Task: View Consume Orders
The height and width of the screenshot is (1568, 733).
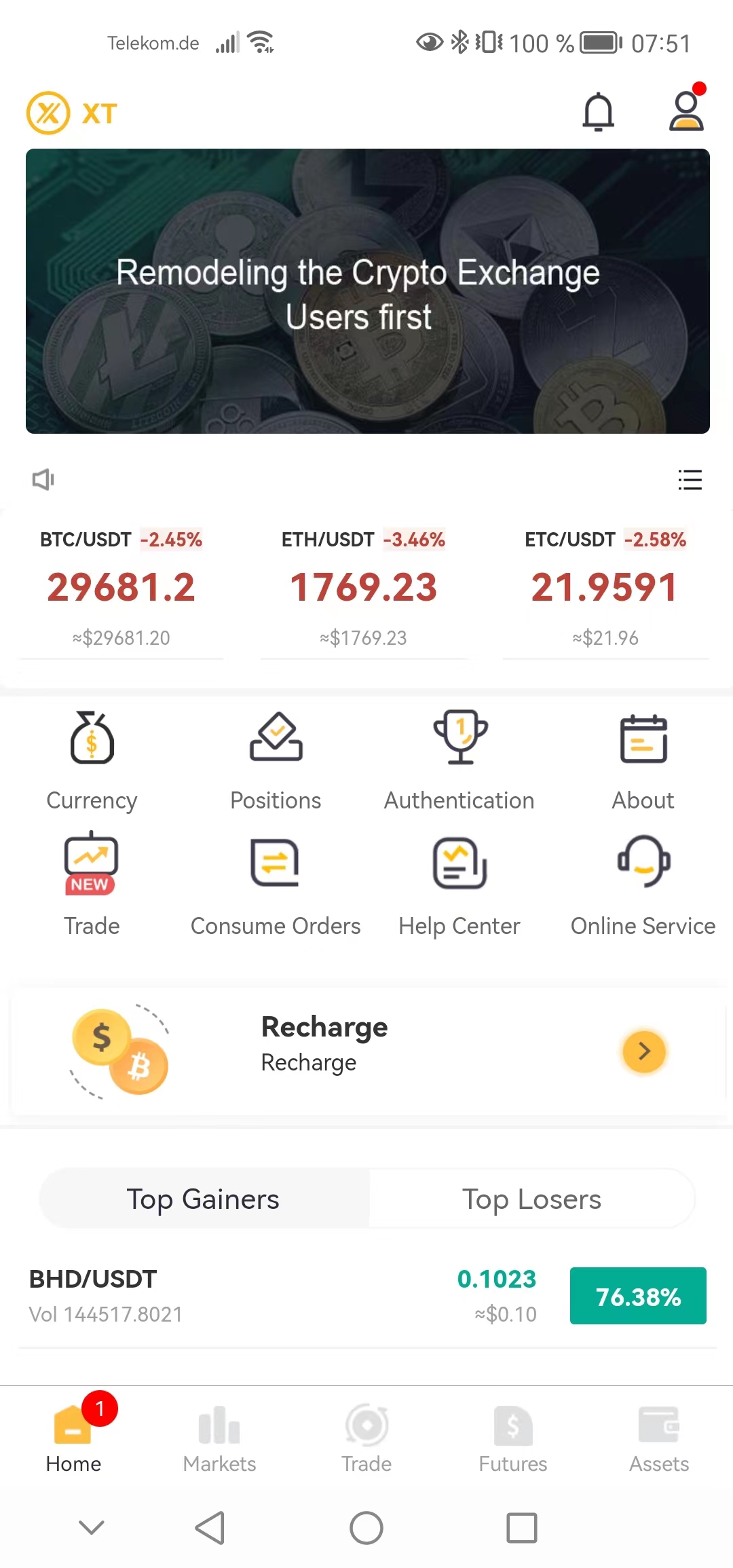Action: pos(276,884)
